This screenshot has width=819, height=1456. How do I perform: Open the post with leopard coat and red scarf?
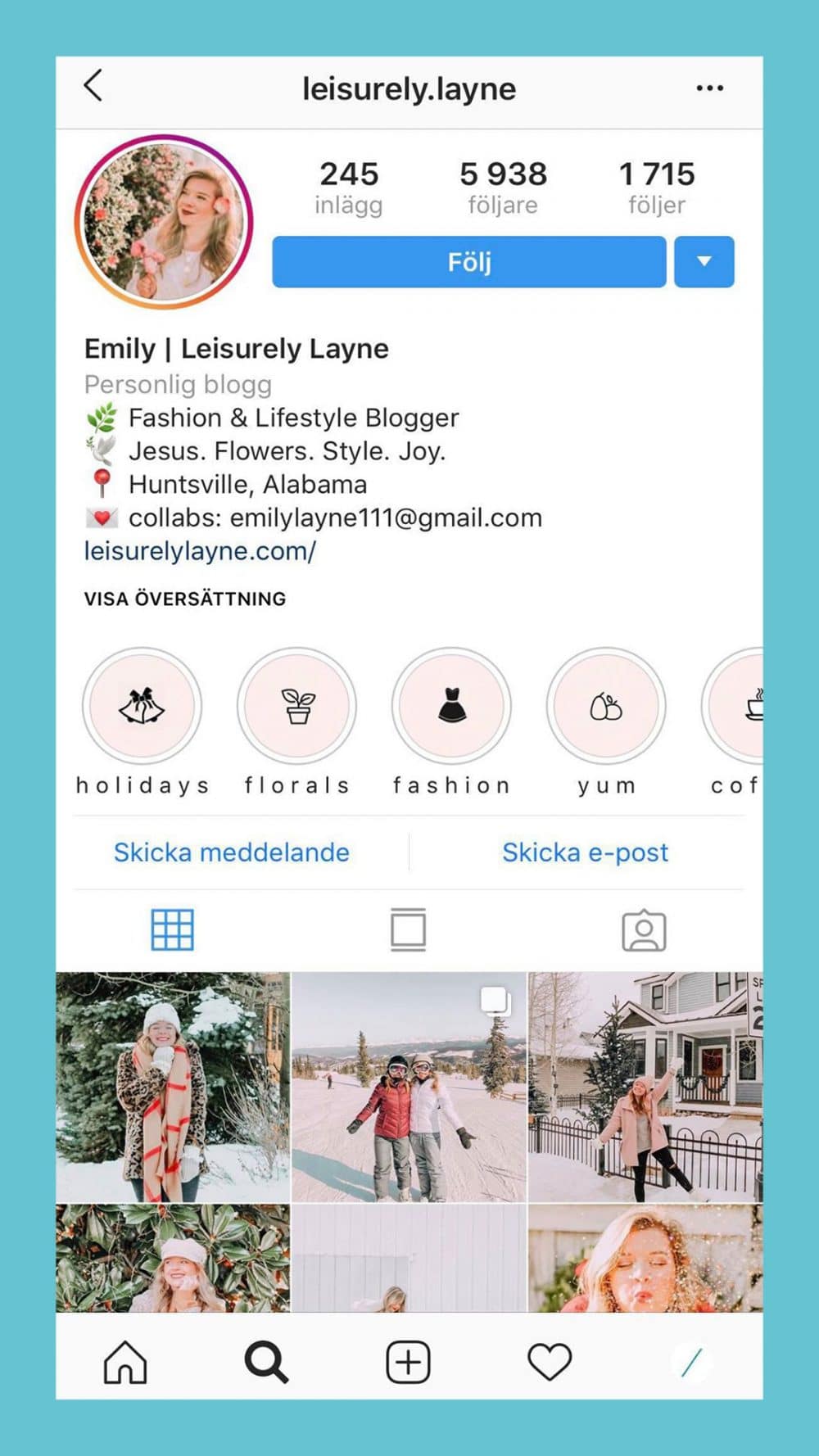173,1087
